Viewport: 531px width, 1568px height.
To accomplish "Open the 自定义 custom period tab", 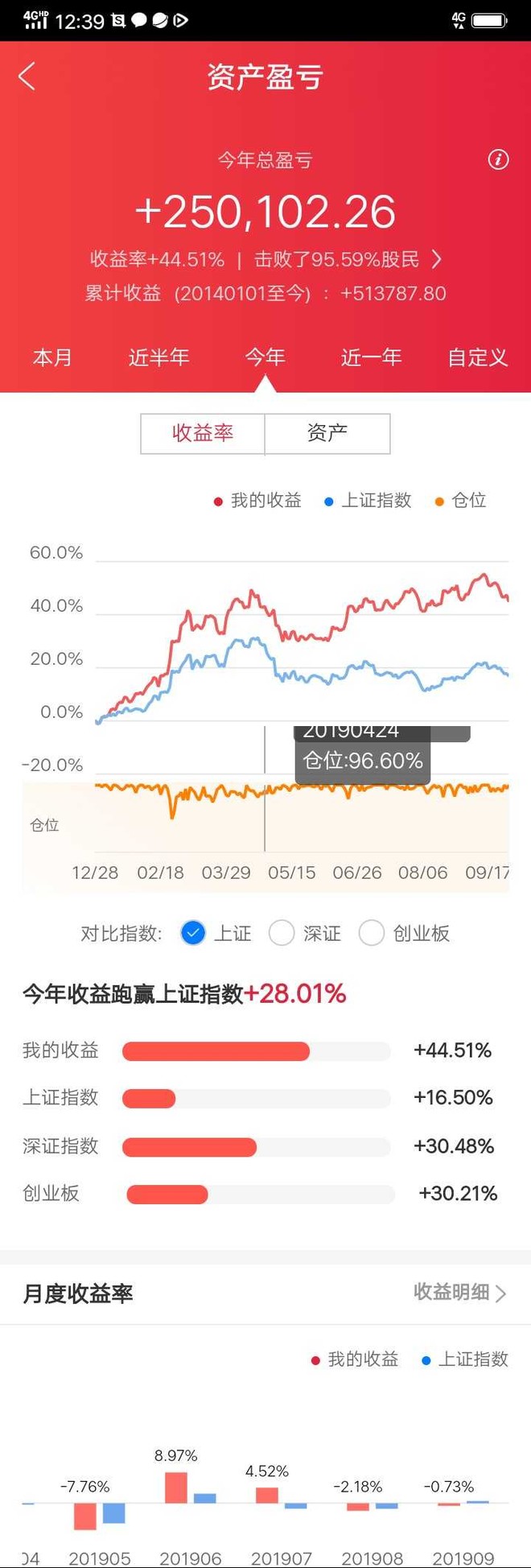I will coord(477,357).
